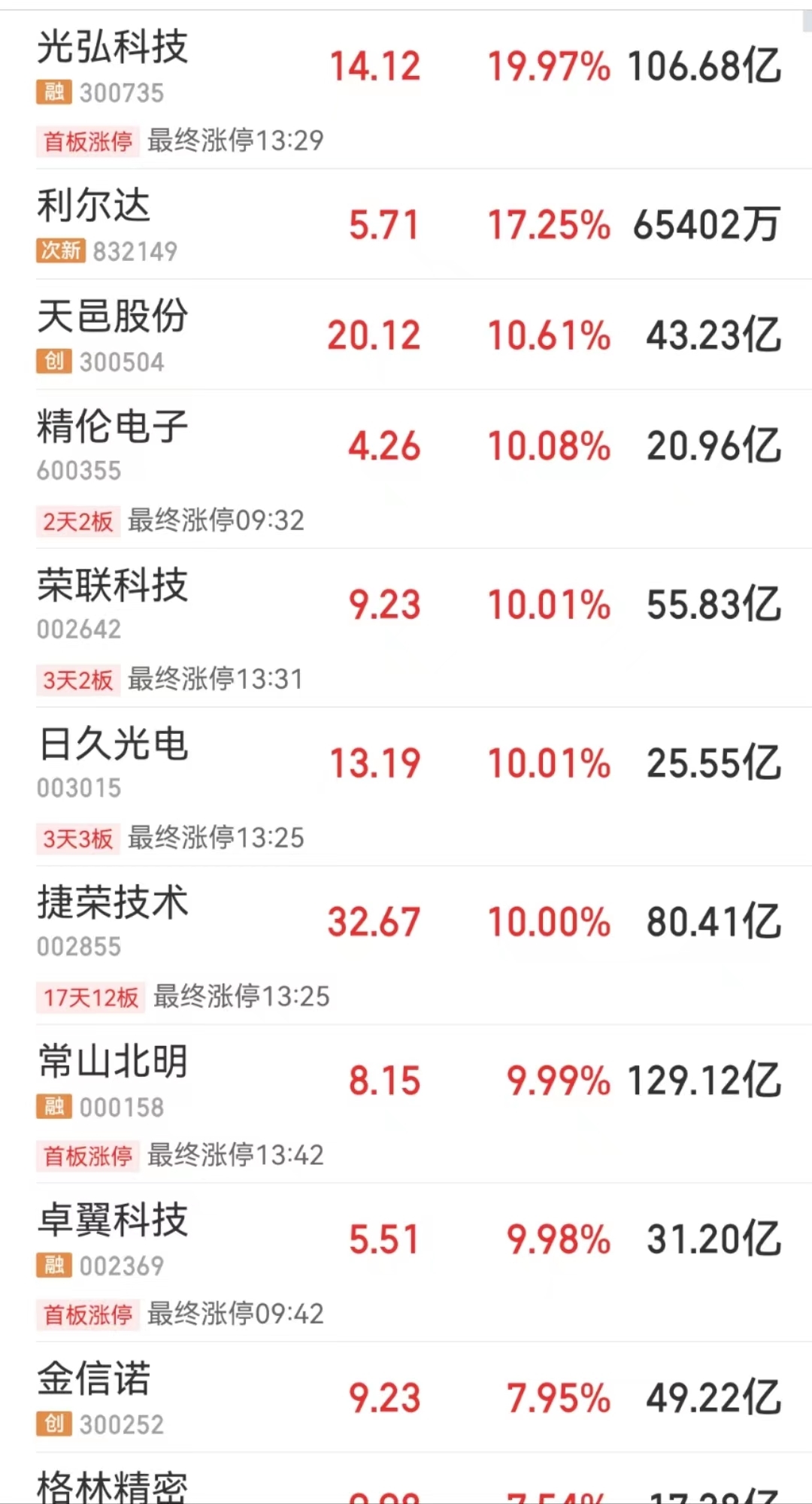Open 荣联科技 002642 stock details
Image resolution: width=812 pixels, height=1504 pixels.
[406, 628]
